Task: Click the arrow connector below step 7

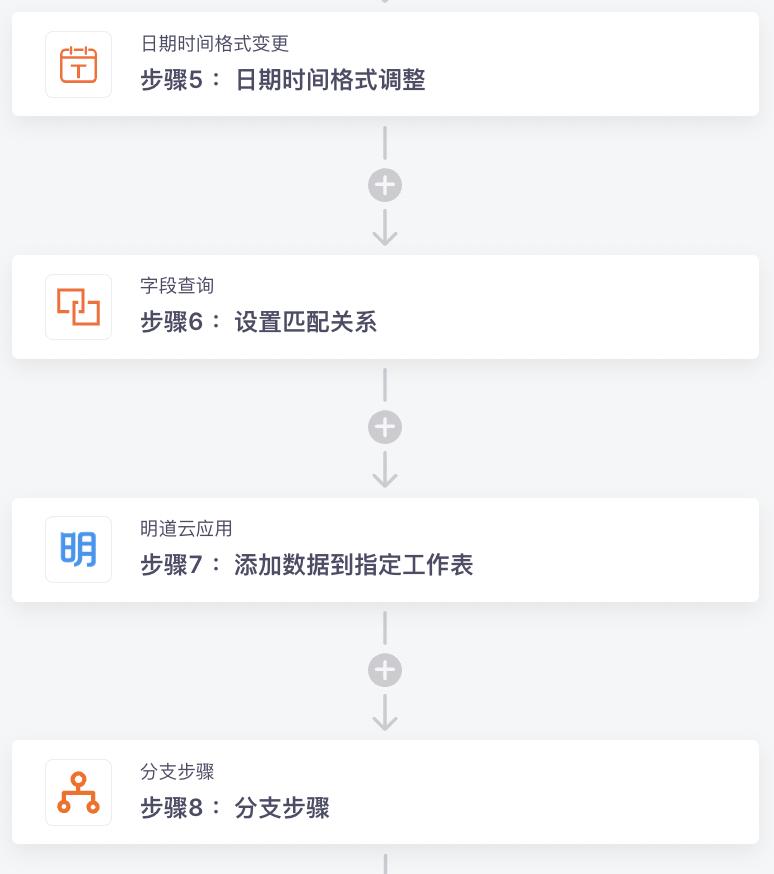Action: click(385, 718)
